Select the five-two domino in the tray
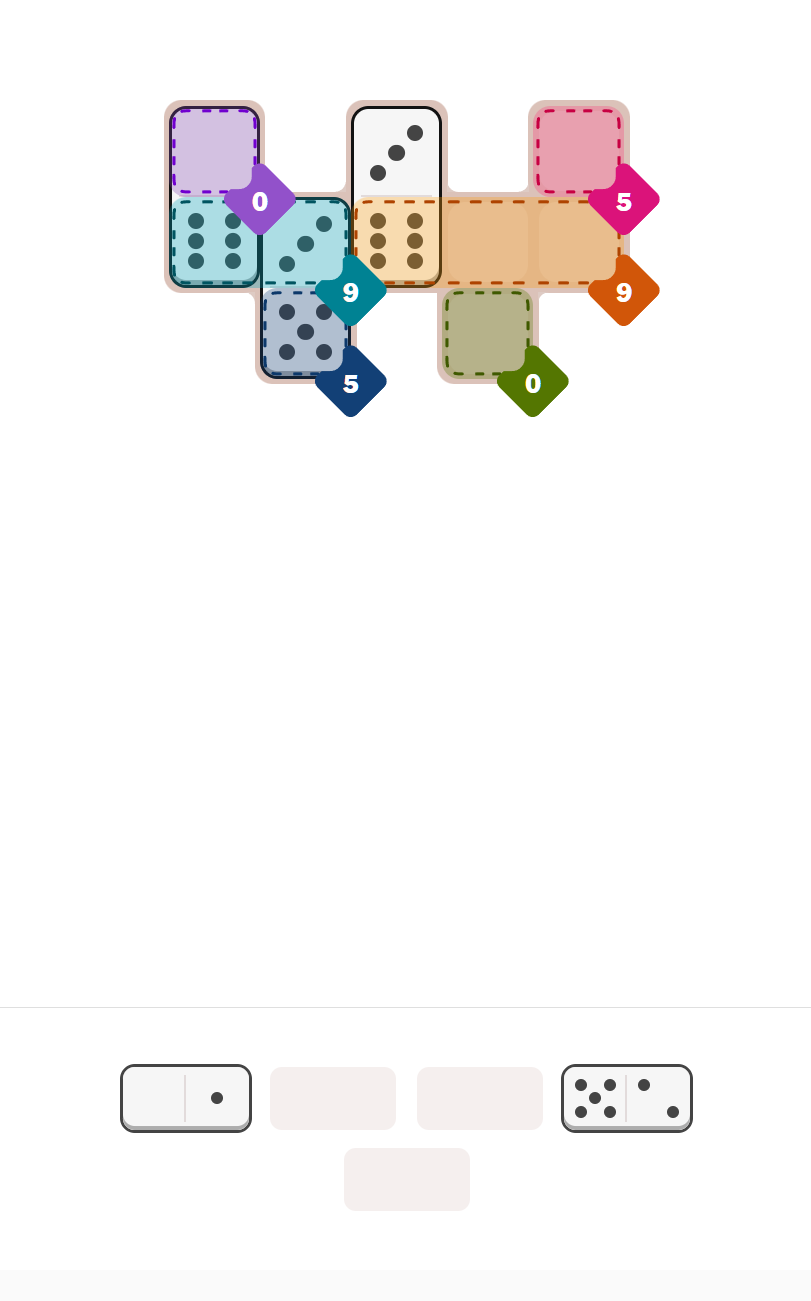Viewport: 811px width, 1301px height. pos(627,1097)
